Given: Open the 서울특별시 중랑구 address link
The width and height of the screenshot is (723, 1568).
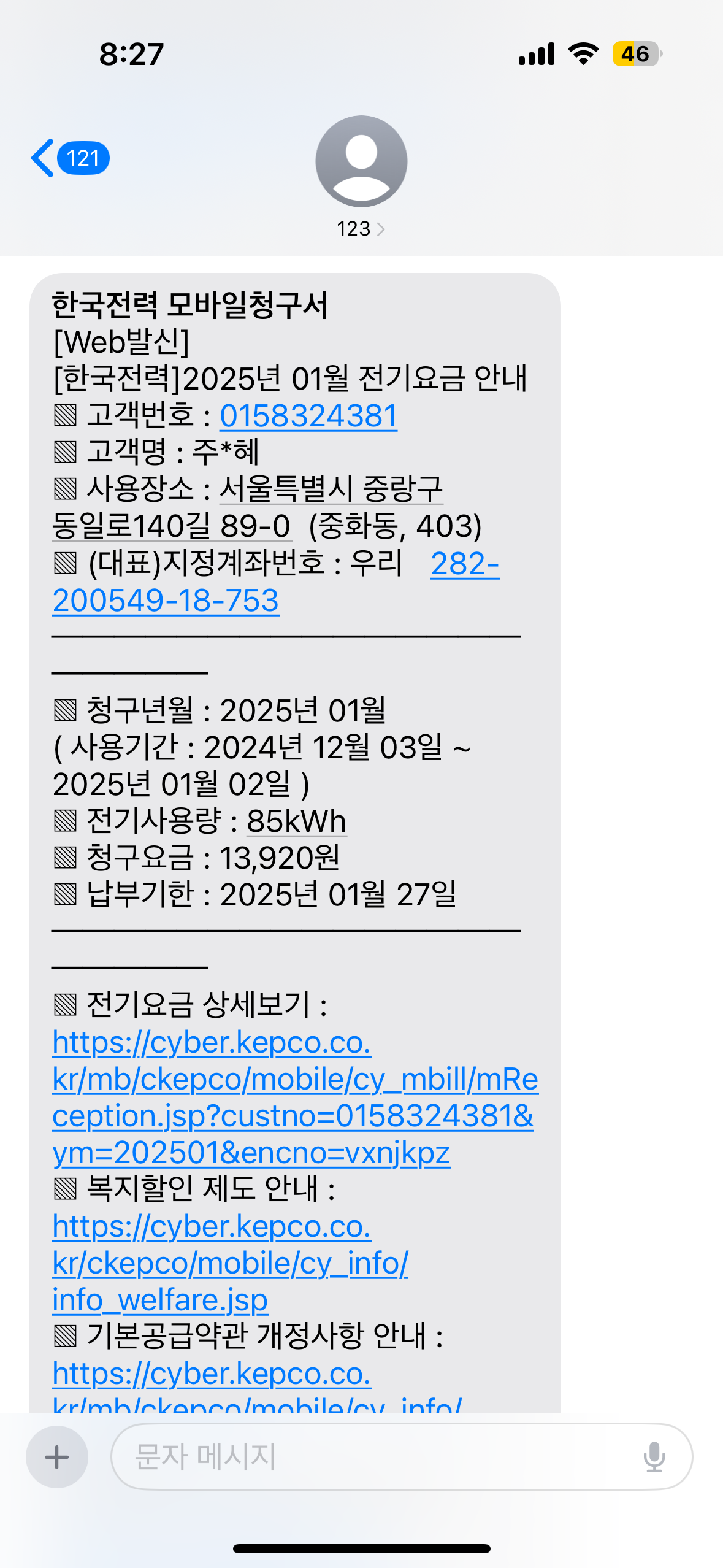Looking at the screenshot, I should pyautogui.click(x=330, y=490).
